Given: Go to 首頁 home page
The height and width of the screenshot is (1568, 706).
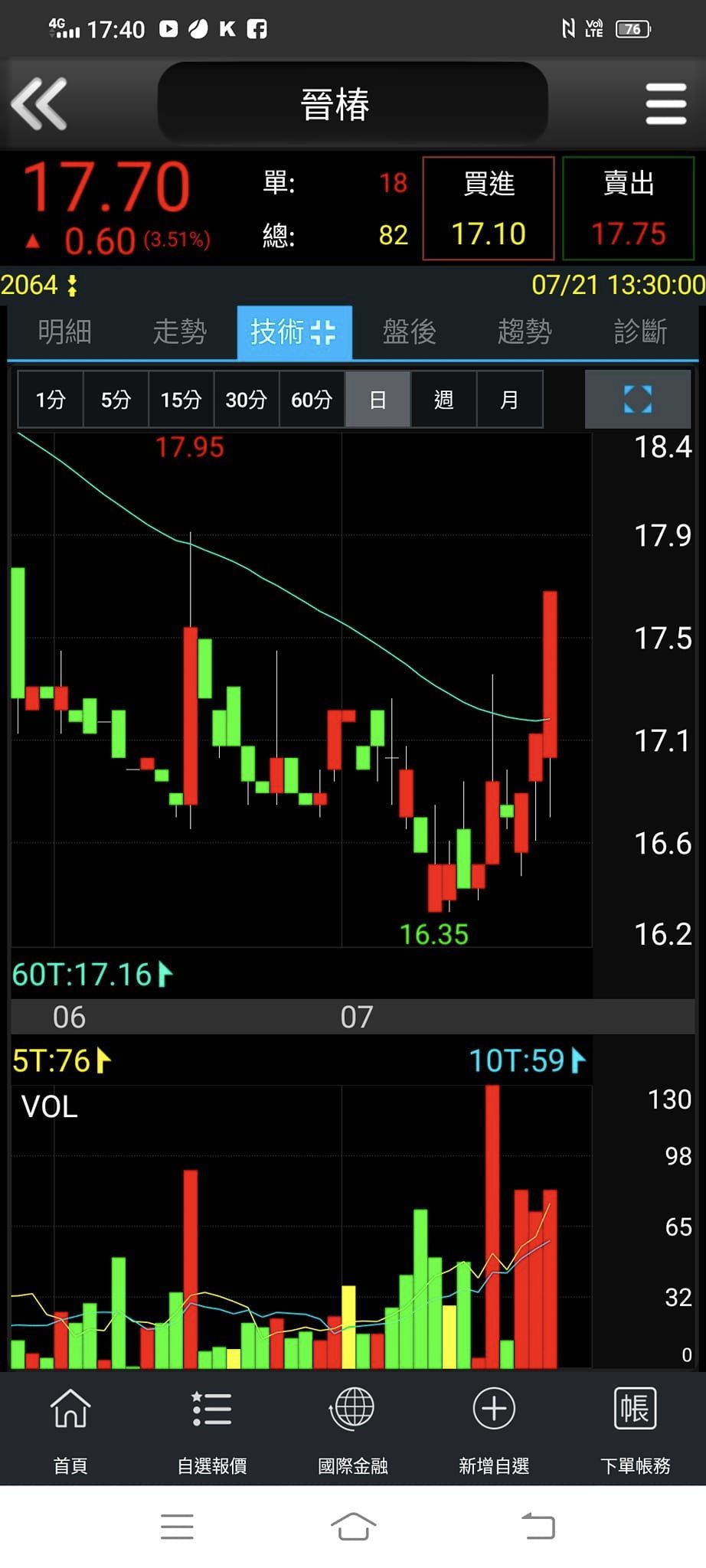Looking at the screenshot, I should pos(70,1430).
